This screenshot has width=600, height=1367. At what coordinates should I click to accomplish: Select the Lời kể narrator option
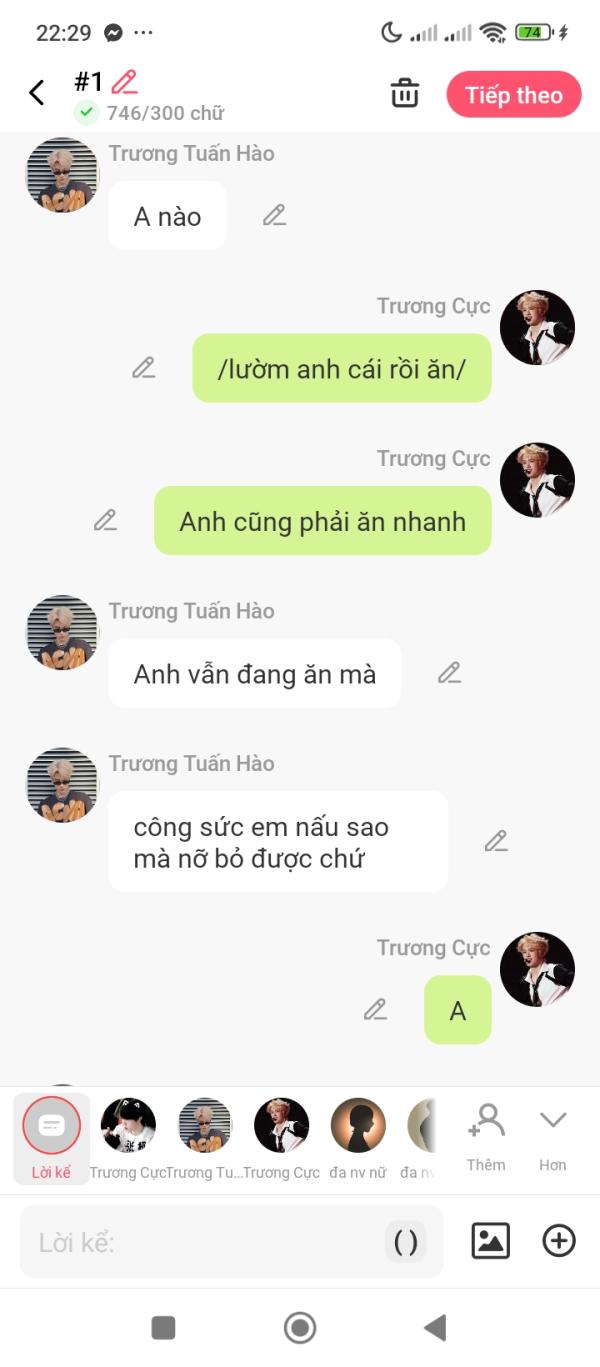(51, 1137)
